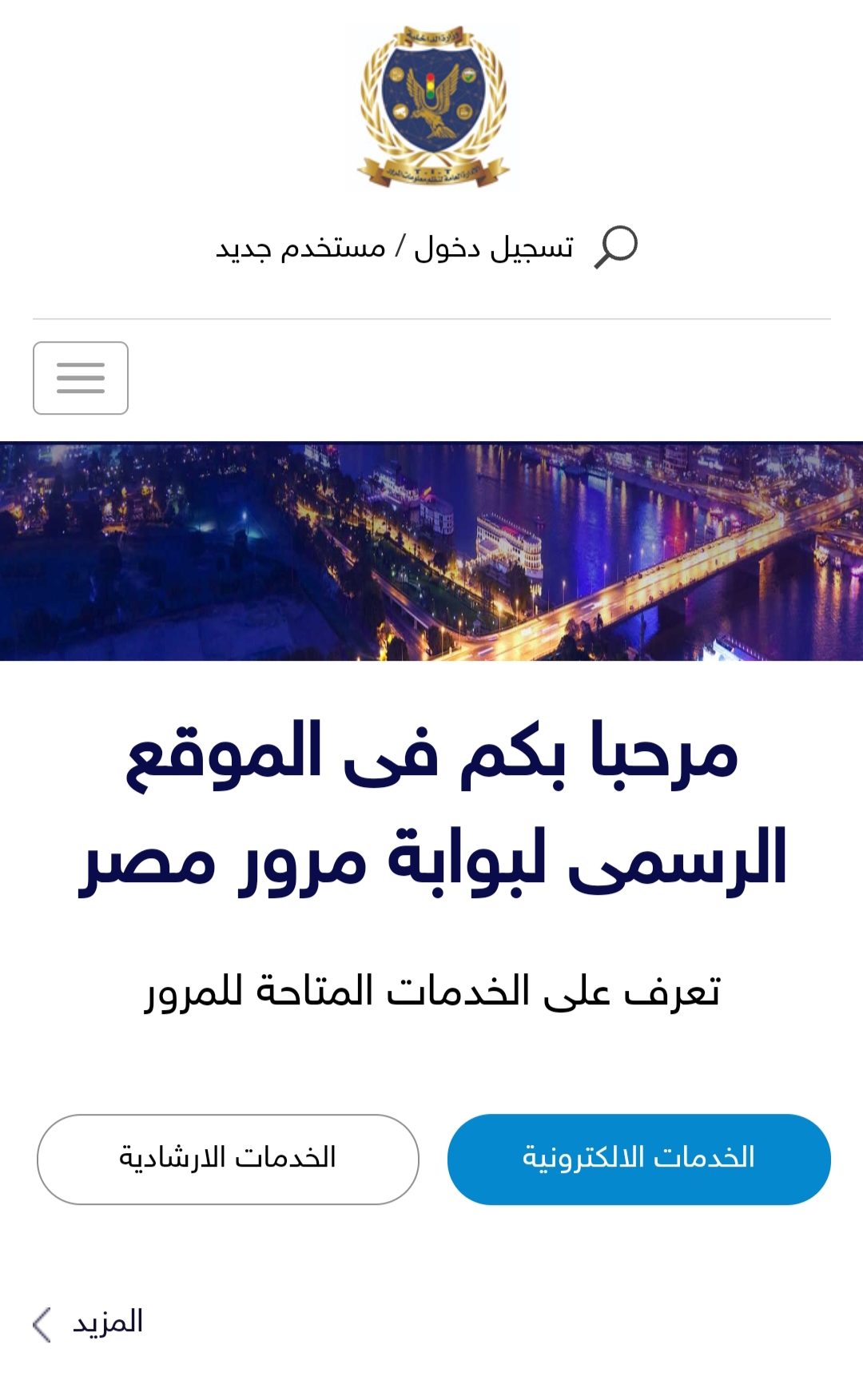Open تسجيل دخول / مستخدم جديد link
The height and width of the screenshot is (1400, 863).
(394, 248)
